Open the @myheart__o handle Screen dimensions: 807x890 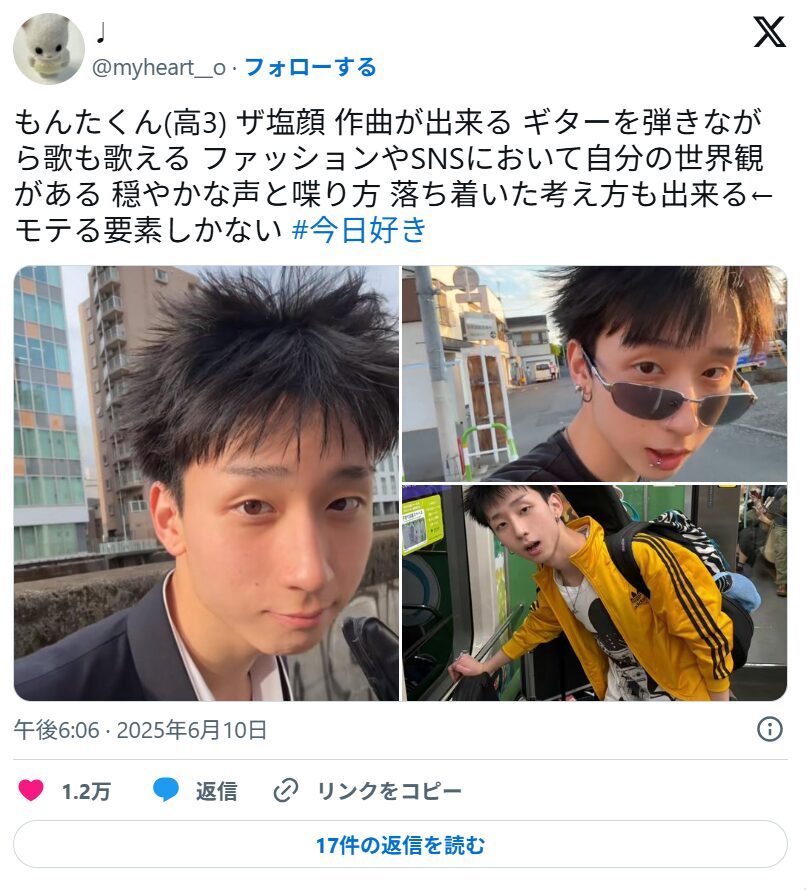(159, 67)
